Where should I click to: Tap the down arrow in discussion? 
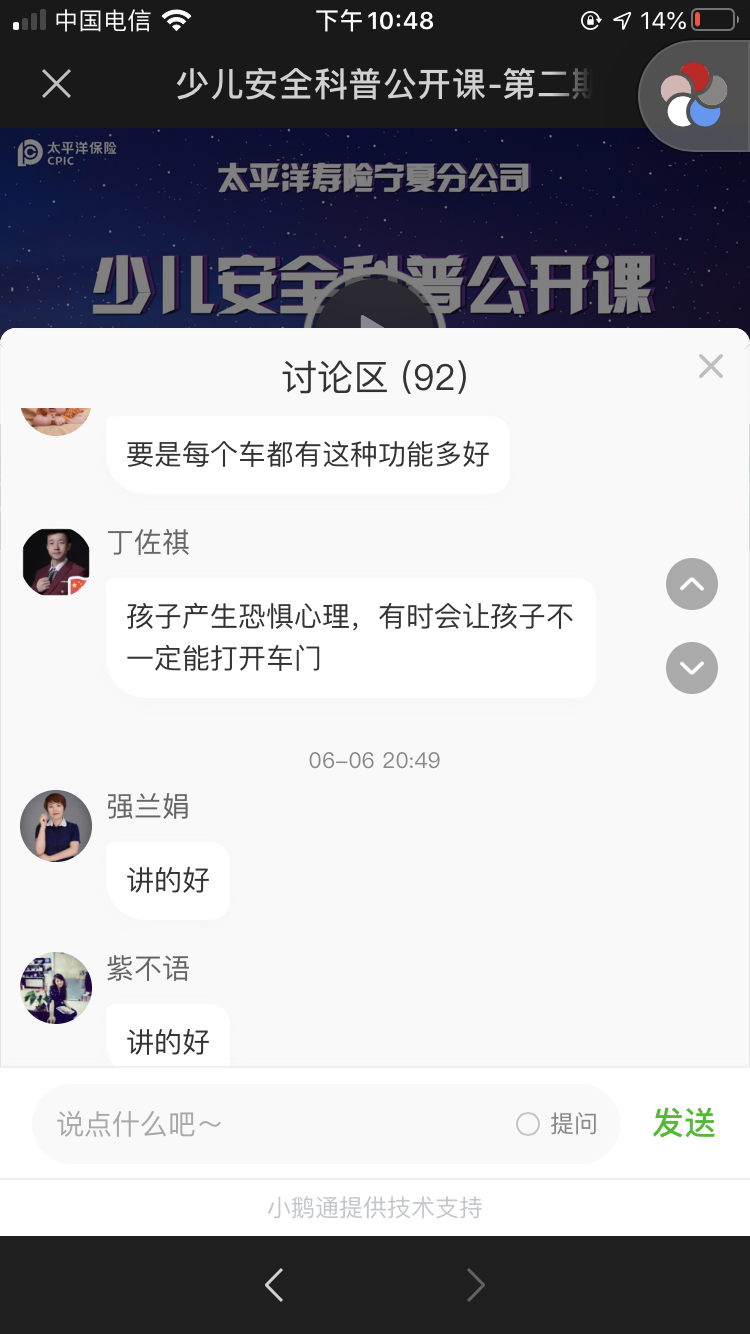click(692, 668)
